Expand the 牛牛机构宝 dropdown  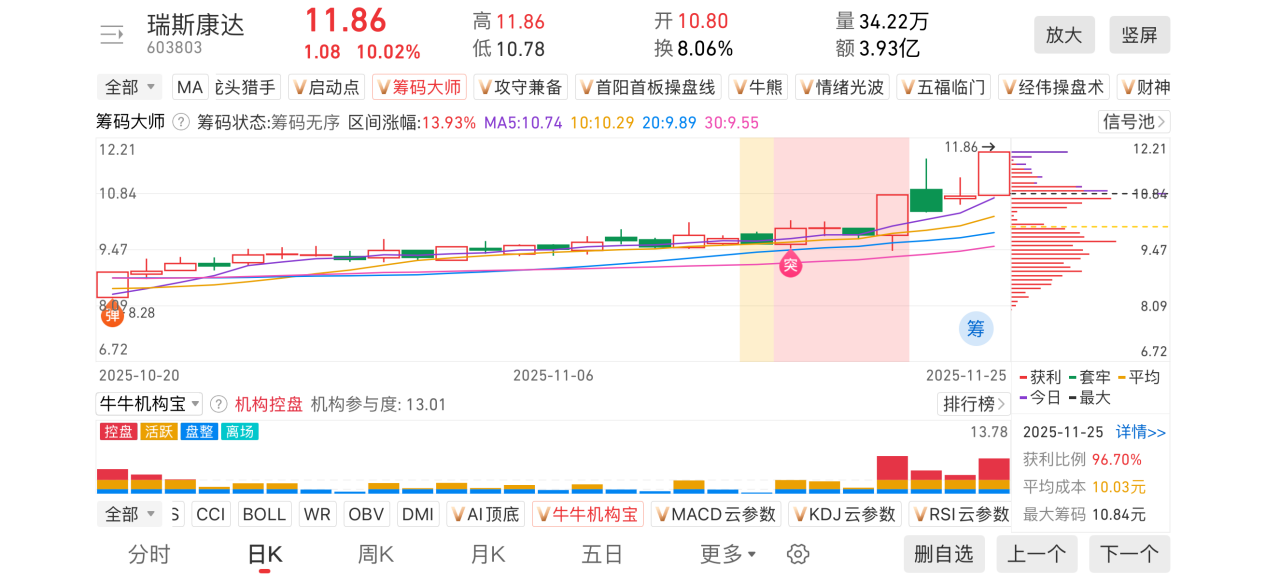tap(149, 404)
